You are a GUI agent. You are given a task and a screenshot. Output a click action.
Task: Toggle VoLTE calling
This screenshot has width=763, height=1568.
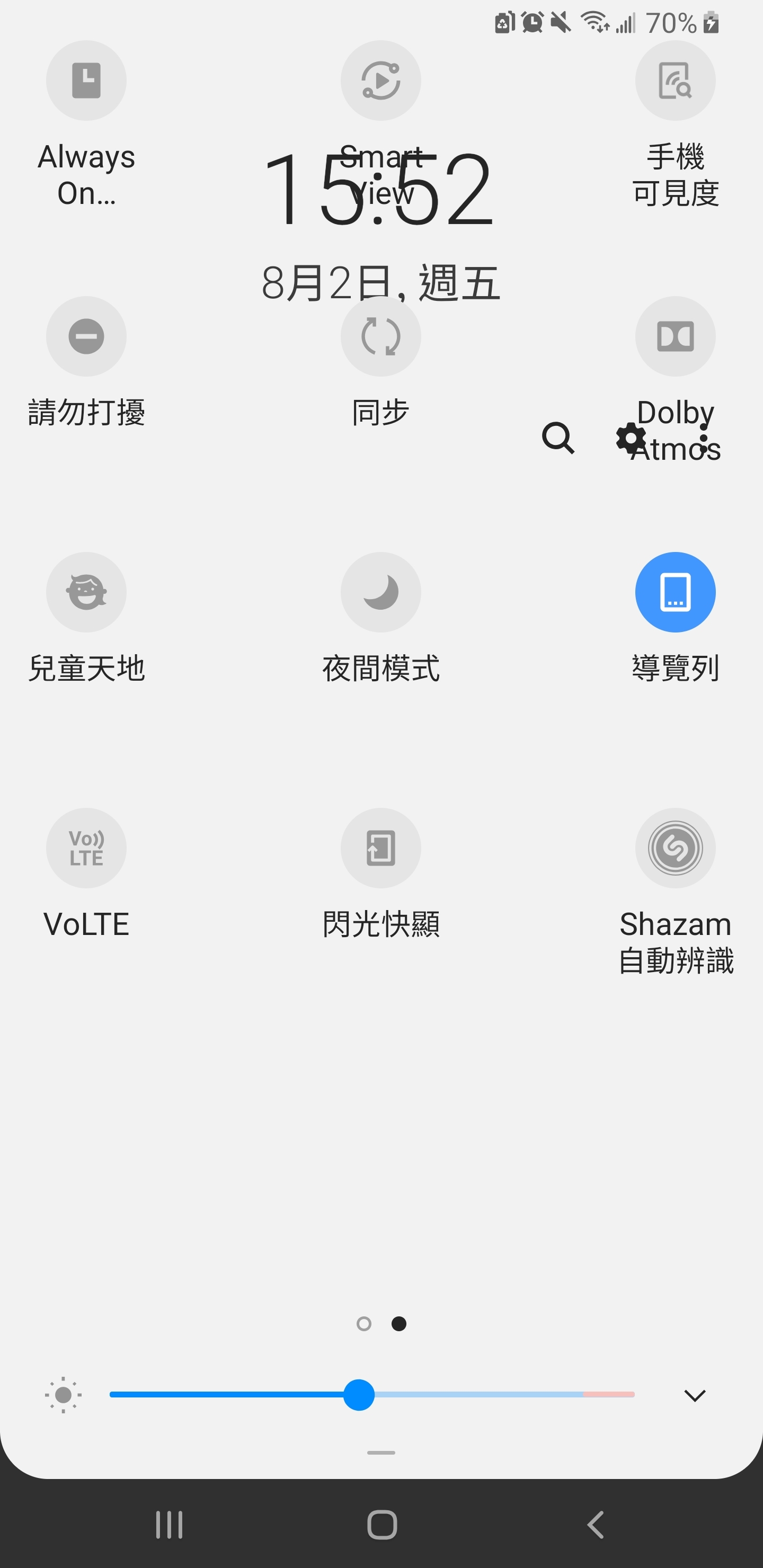(x=86, y=848)
